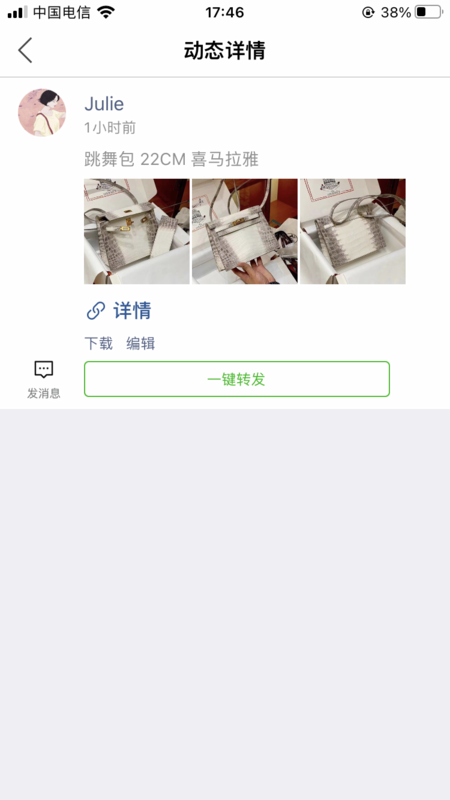Tap 下载 to download the post

pyautogui.click(x=98, y=343)
